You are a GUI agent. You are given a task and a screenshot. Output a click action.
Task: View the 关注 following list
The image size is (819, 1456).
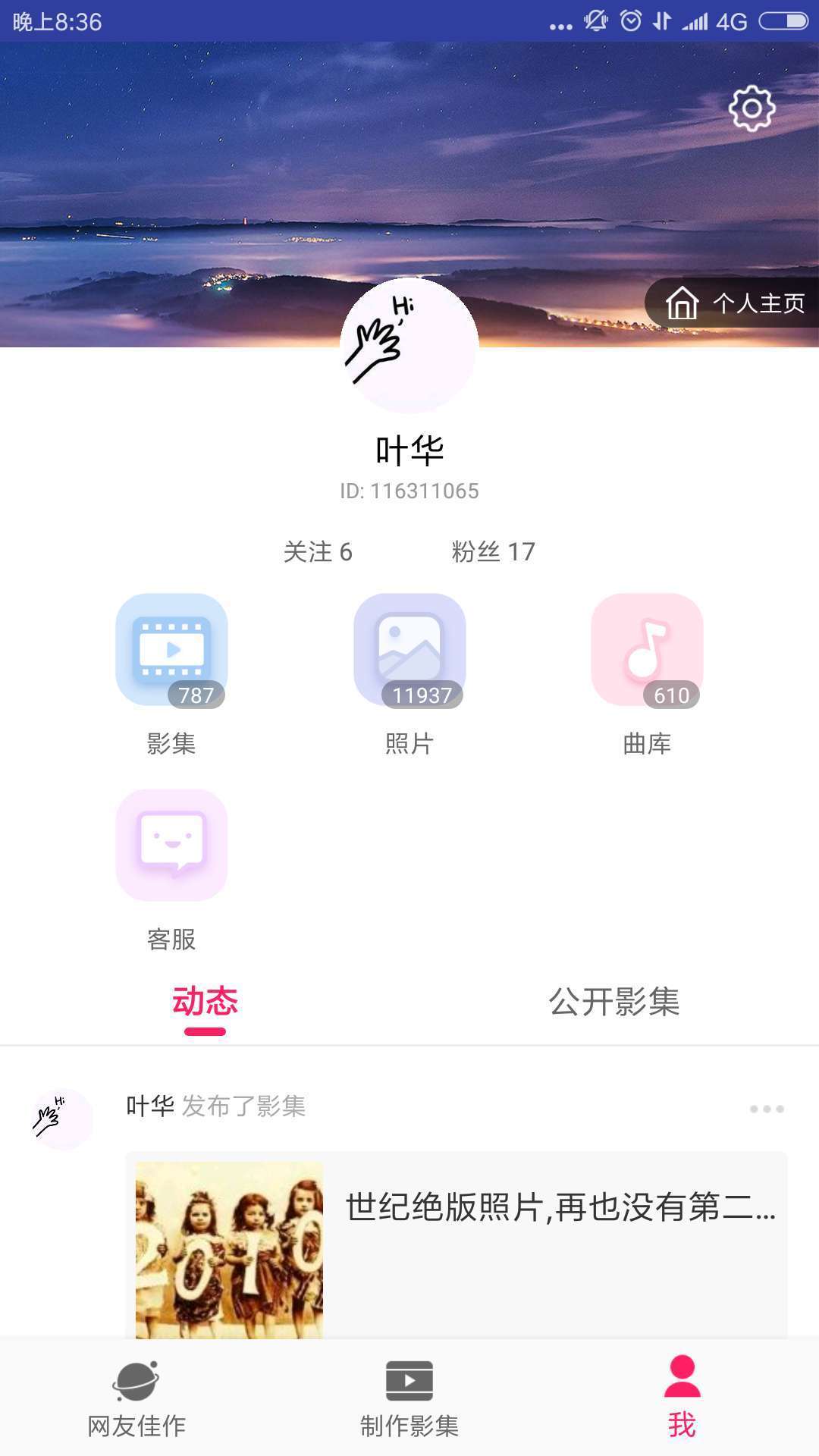point(318,552)
